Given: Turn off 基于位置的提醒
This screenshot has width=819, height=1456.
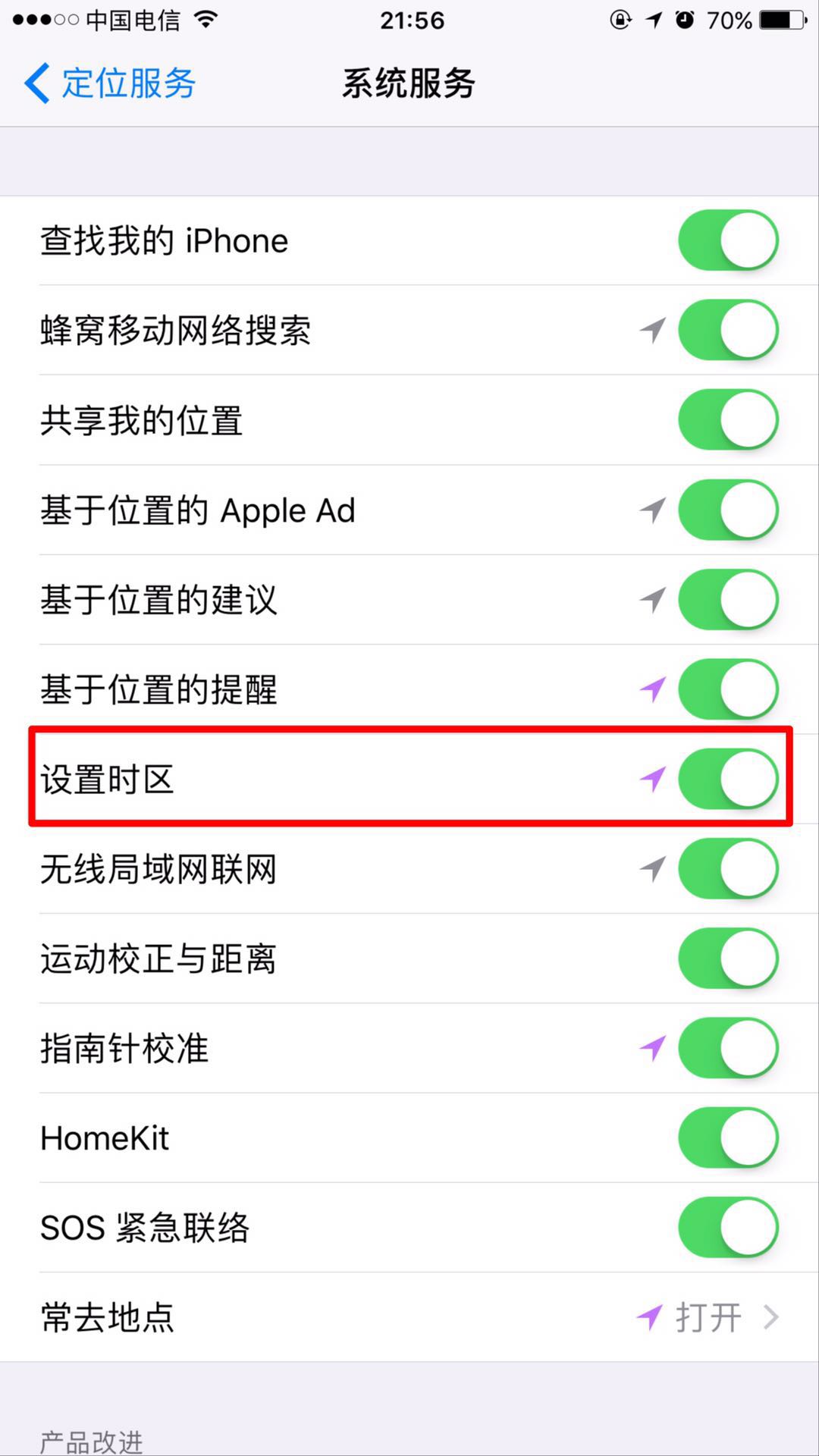Looking at the screenshot, I should click(728, 689).
